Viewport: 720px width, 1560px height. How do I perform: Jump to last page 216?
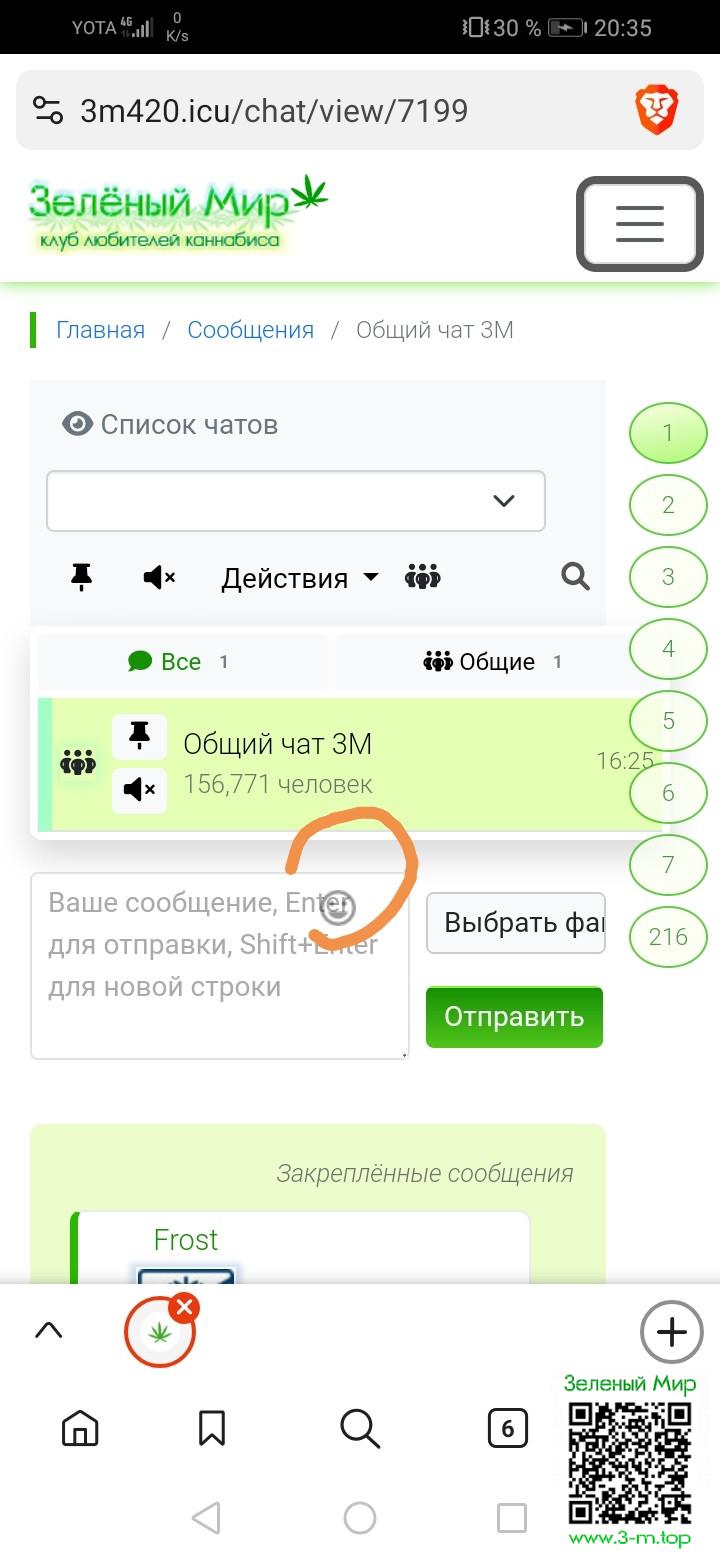[x=668, y=937]
